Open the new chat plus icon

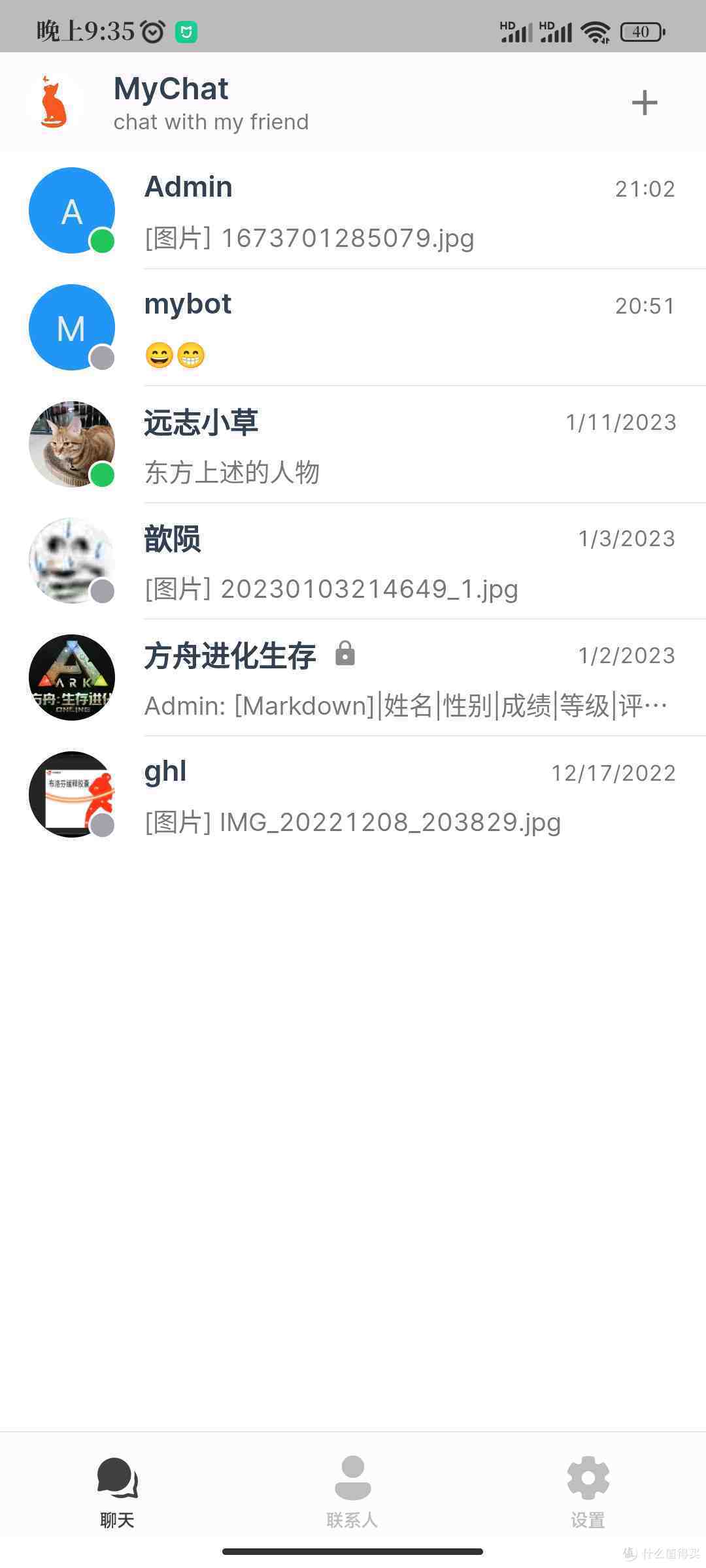pyautogui.click(x=645, y=102)
